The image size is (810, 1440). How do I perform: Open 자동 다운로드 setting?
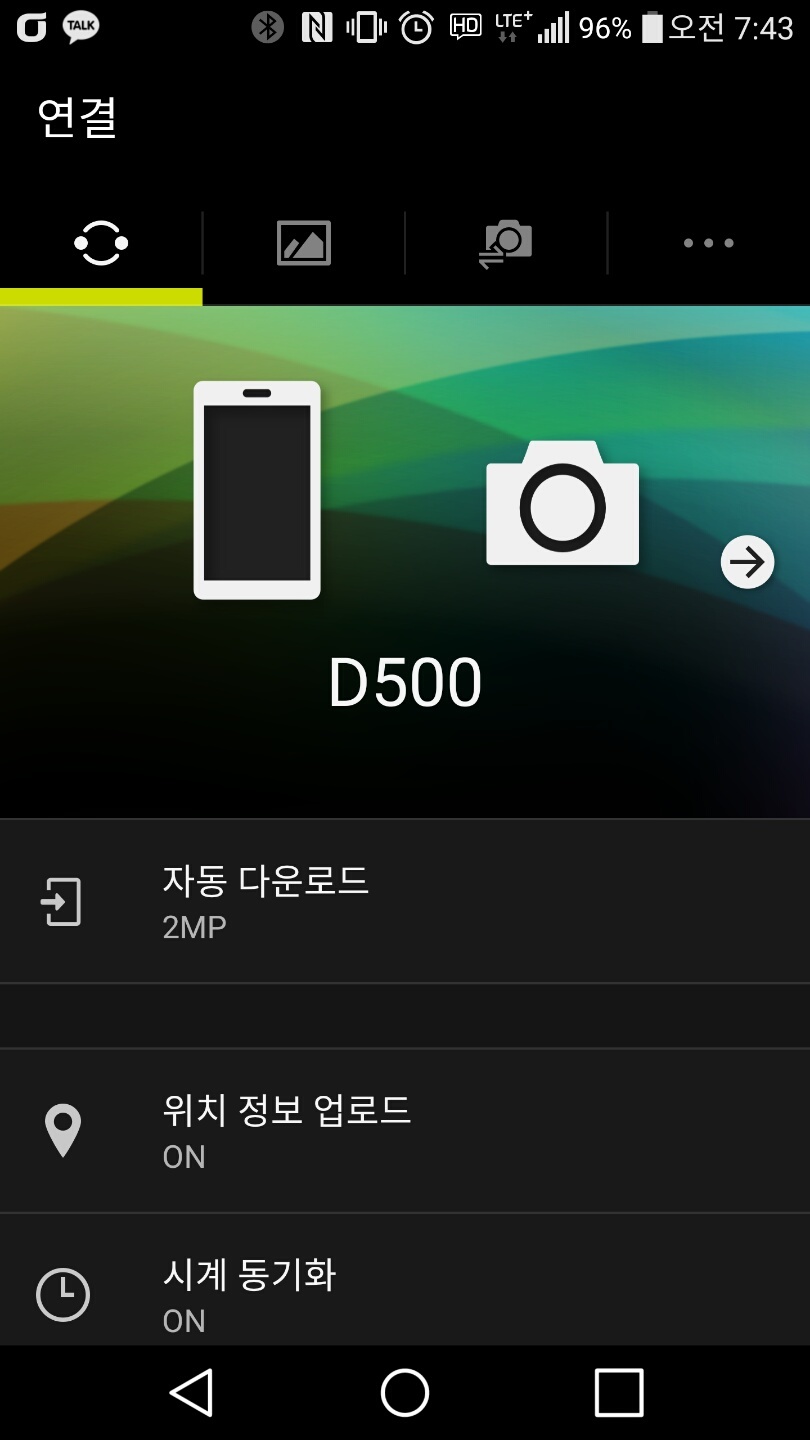click(405, 901)
